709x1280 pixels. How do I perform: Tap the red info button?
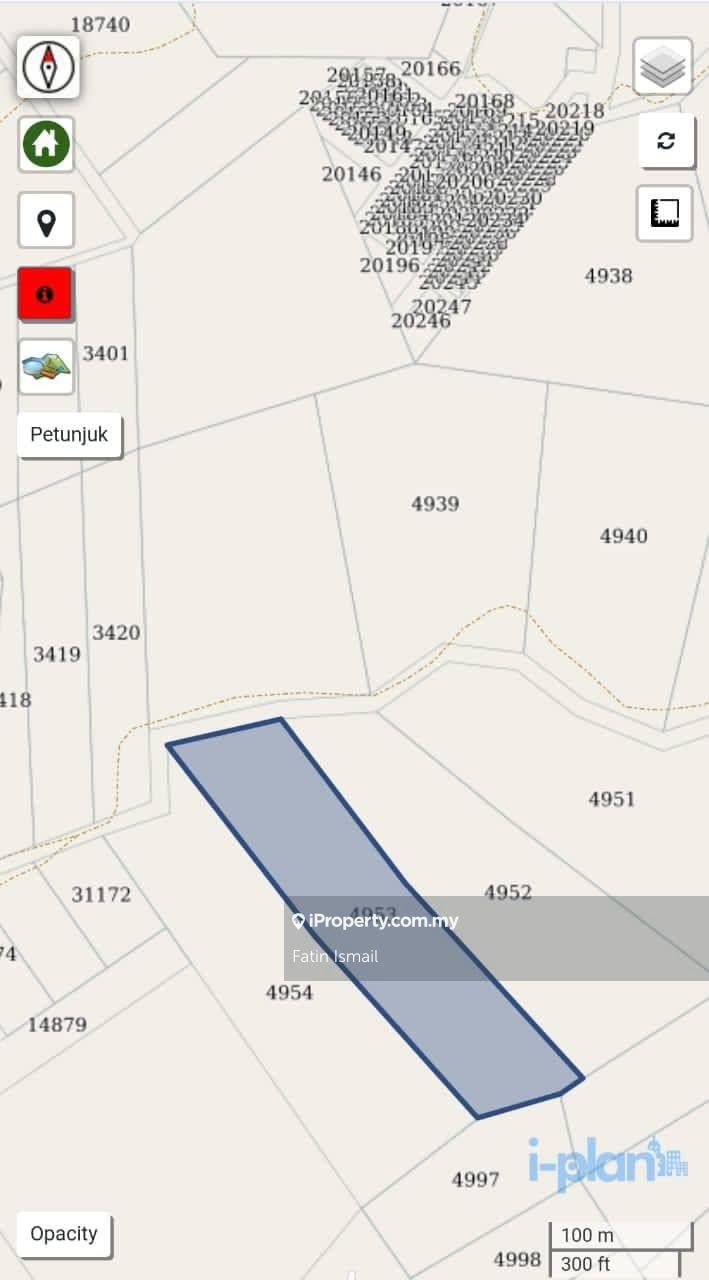point(45,294)
